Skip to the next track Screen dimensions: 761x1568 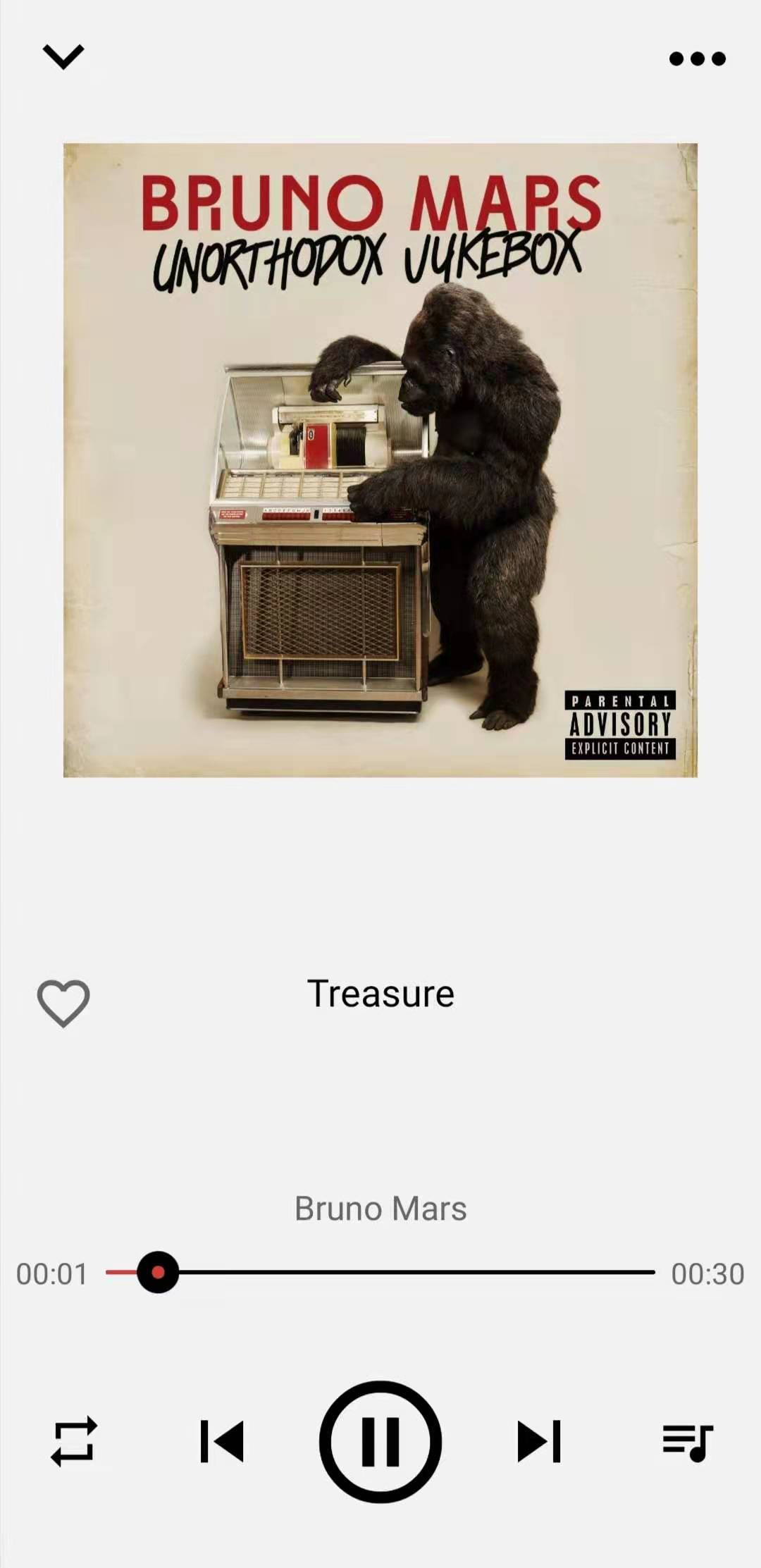coord(539,1441)
